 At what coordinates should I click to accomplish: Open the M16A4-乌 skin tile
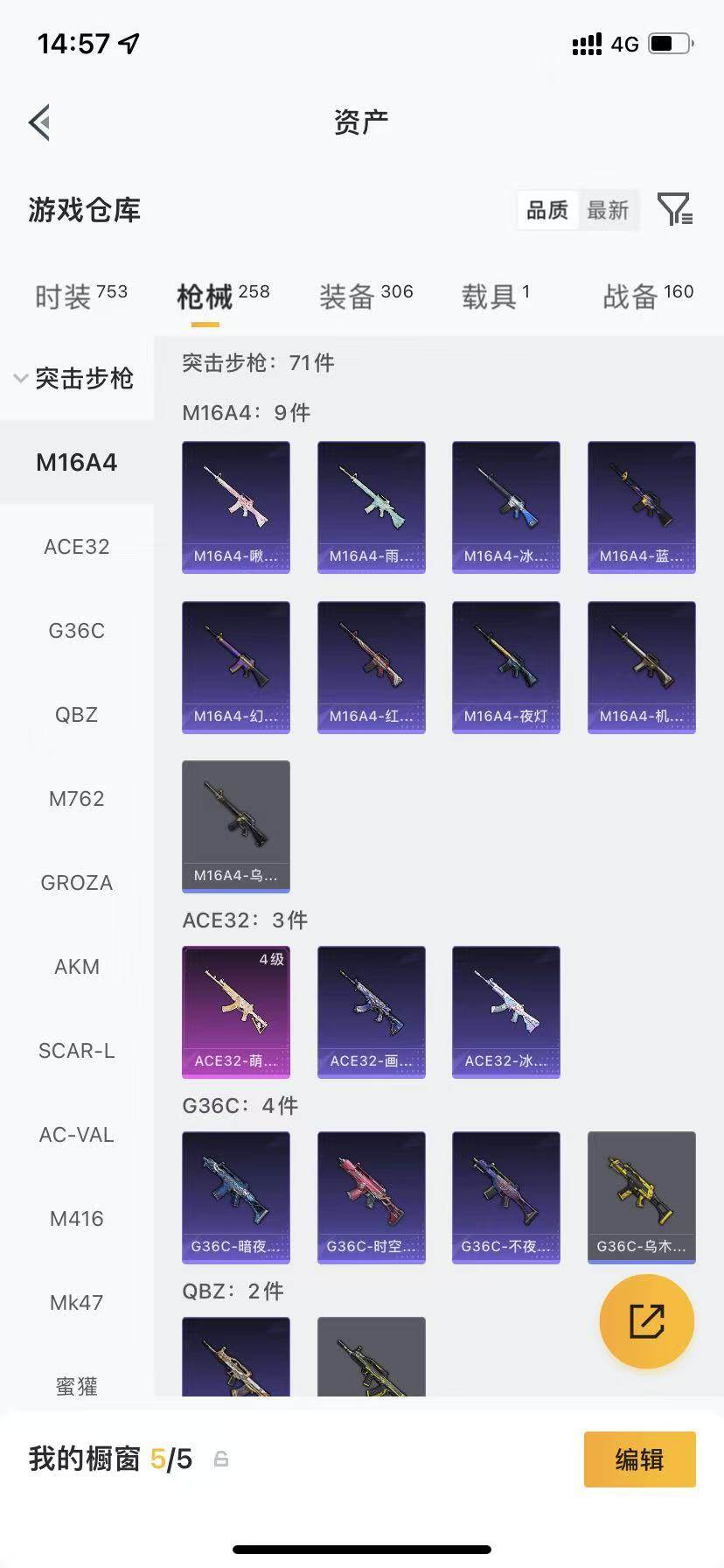236,827
